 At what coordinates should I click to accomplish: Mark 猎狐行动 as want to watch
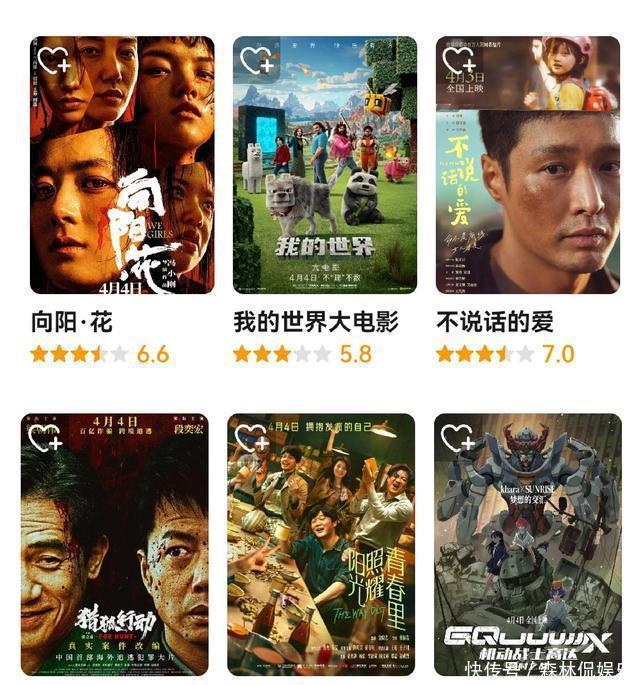point(45,437)
